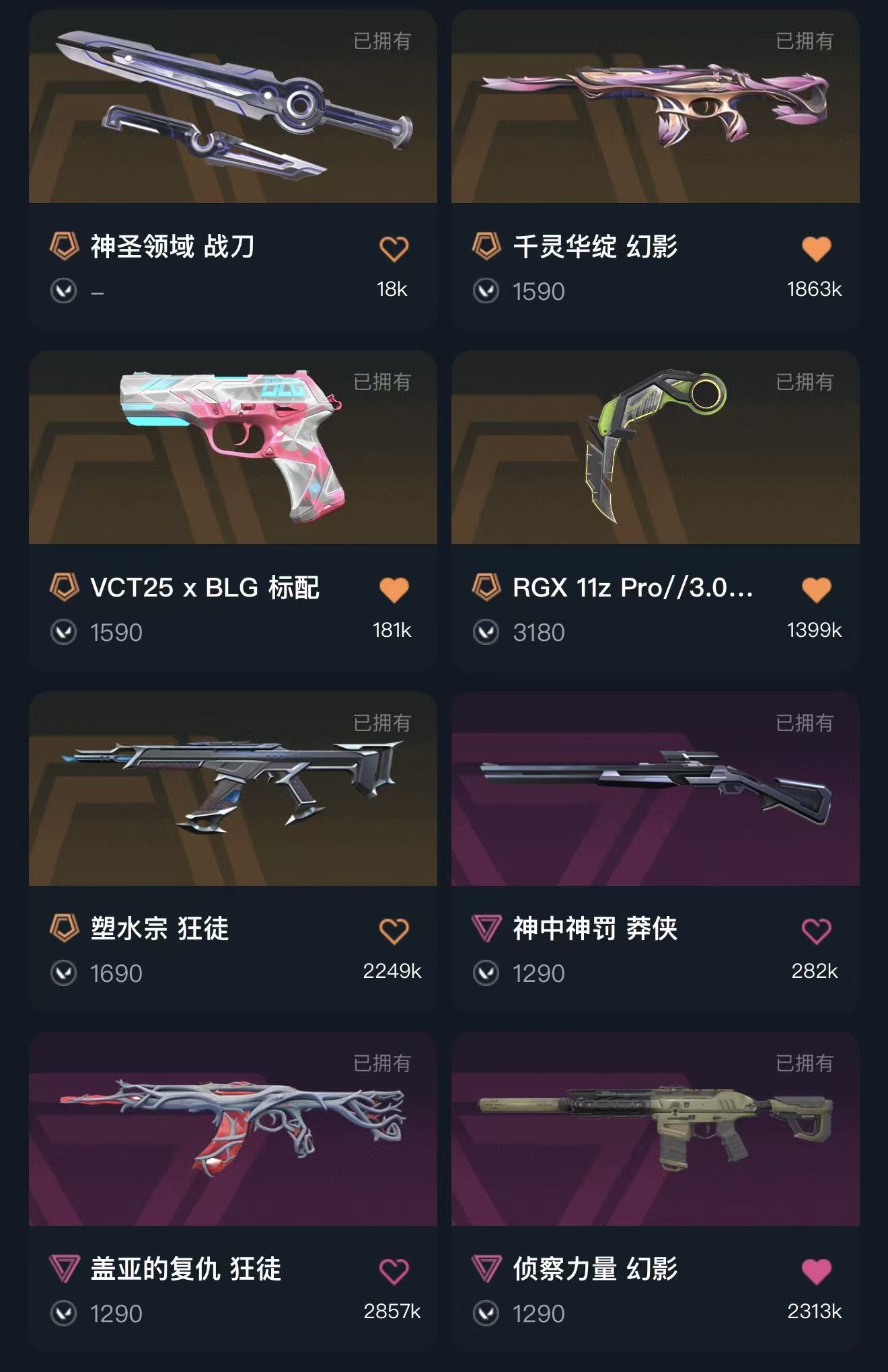Unlike the 侦察力量 幻影 skin
Screen dimensions: 888x1372
pos(816,1271)
